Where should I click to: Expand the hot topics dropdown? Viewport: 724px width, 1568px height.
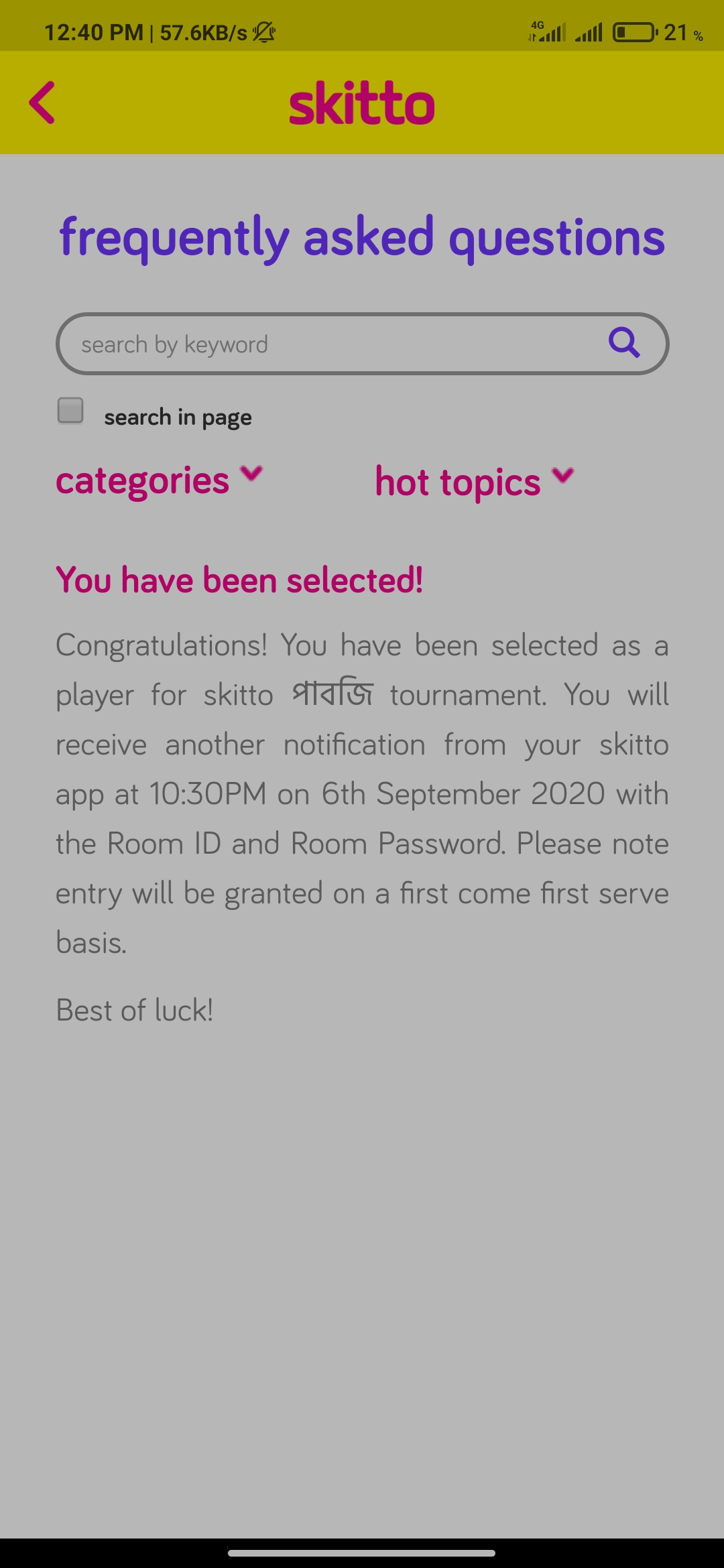pos(475,482)
